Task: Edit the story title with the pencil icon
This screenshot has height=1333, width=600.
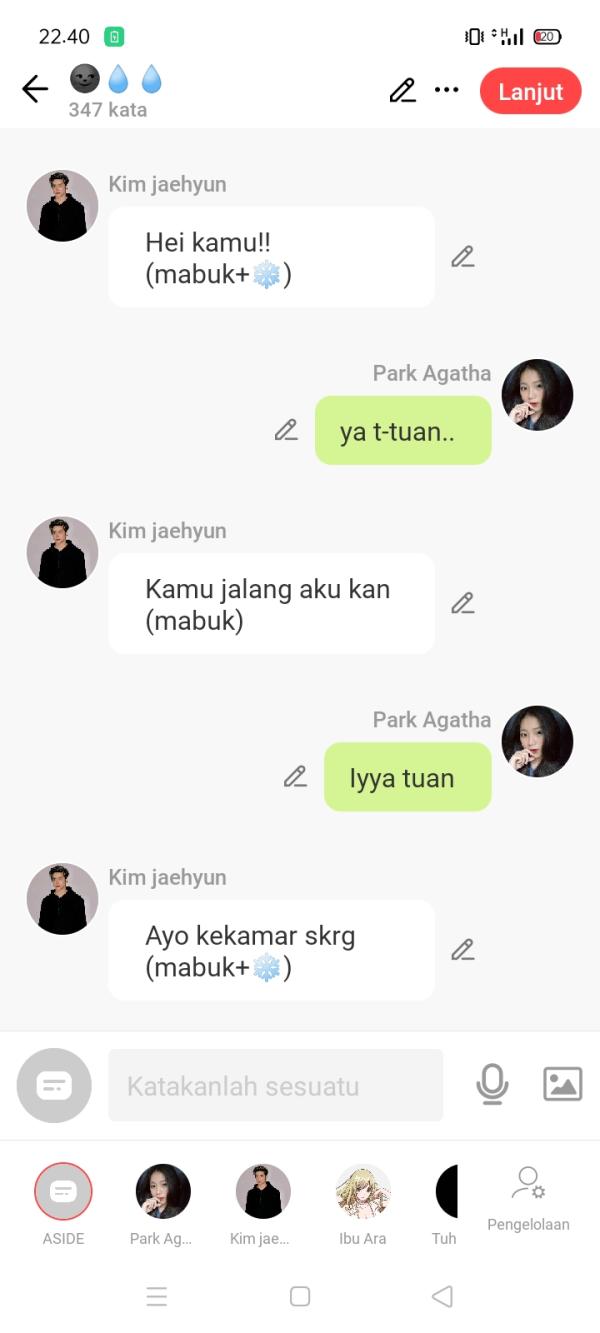Action: point(402,91)
